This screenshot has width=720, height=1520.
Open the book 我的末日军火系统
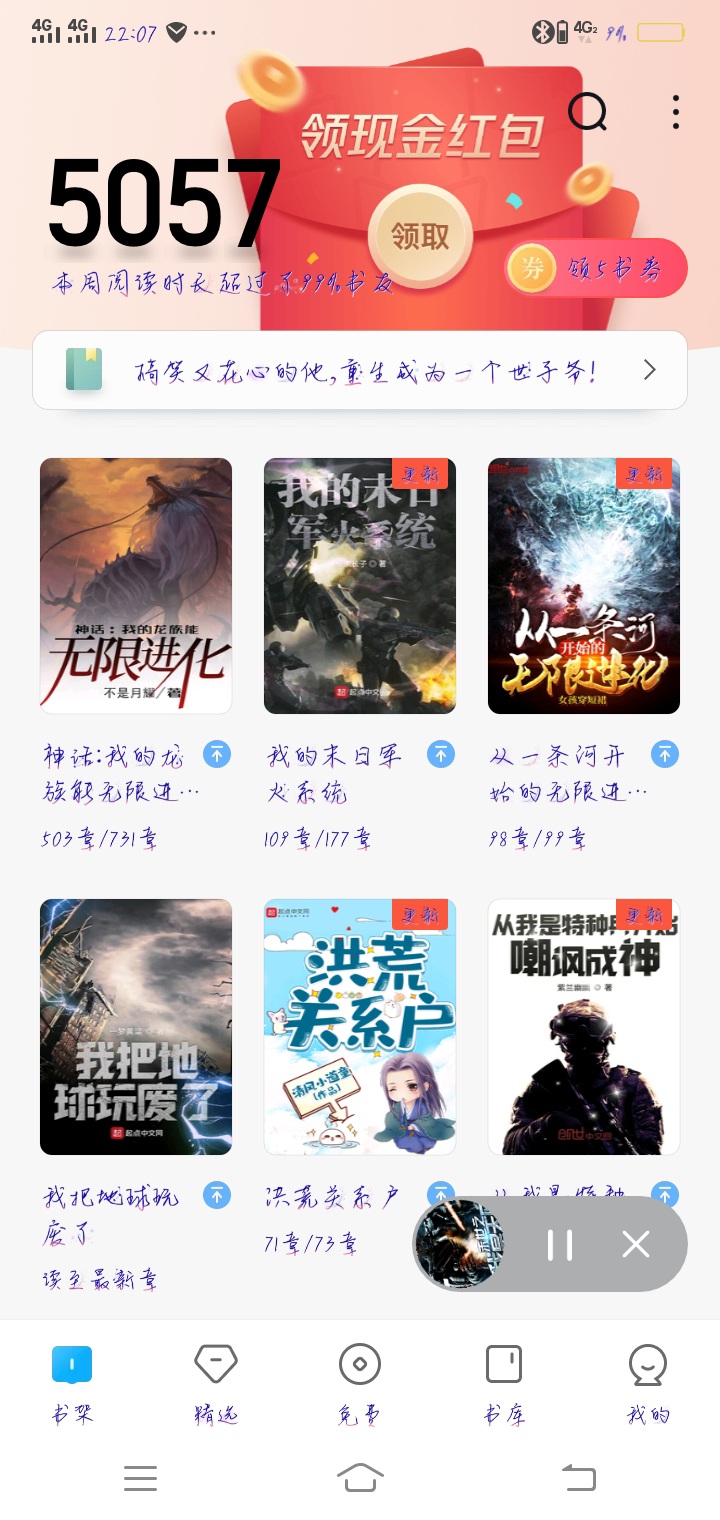pos(360,586)
